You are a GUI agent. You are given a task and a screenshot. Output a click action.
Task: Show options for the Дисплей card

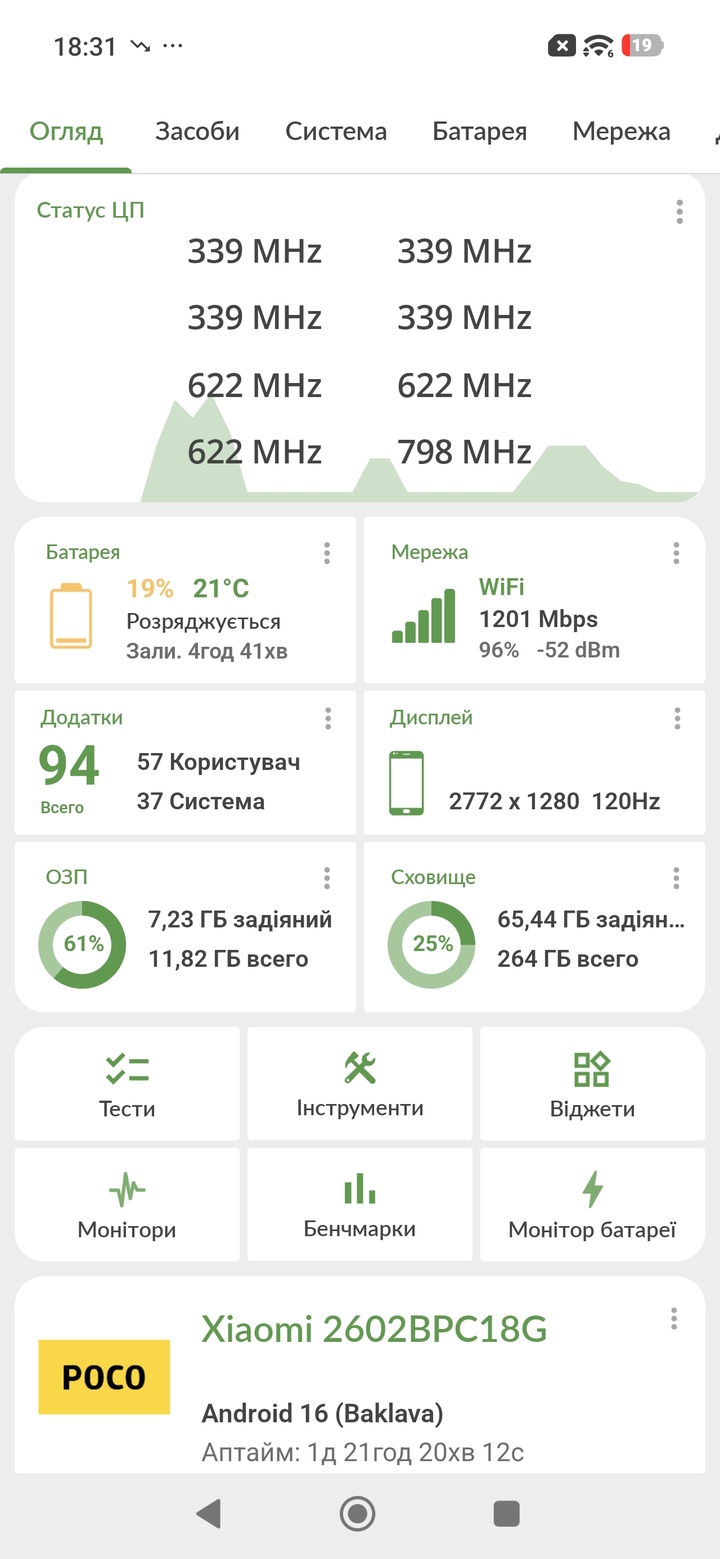pos(677,718)
